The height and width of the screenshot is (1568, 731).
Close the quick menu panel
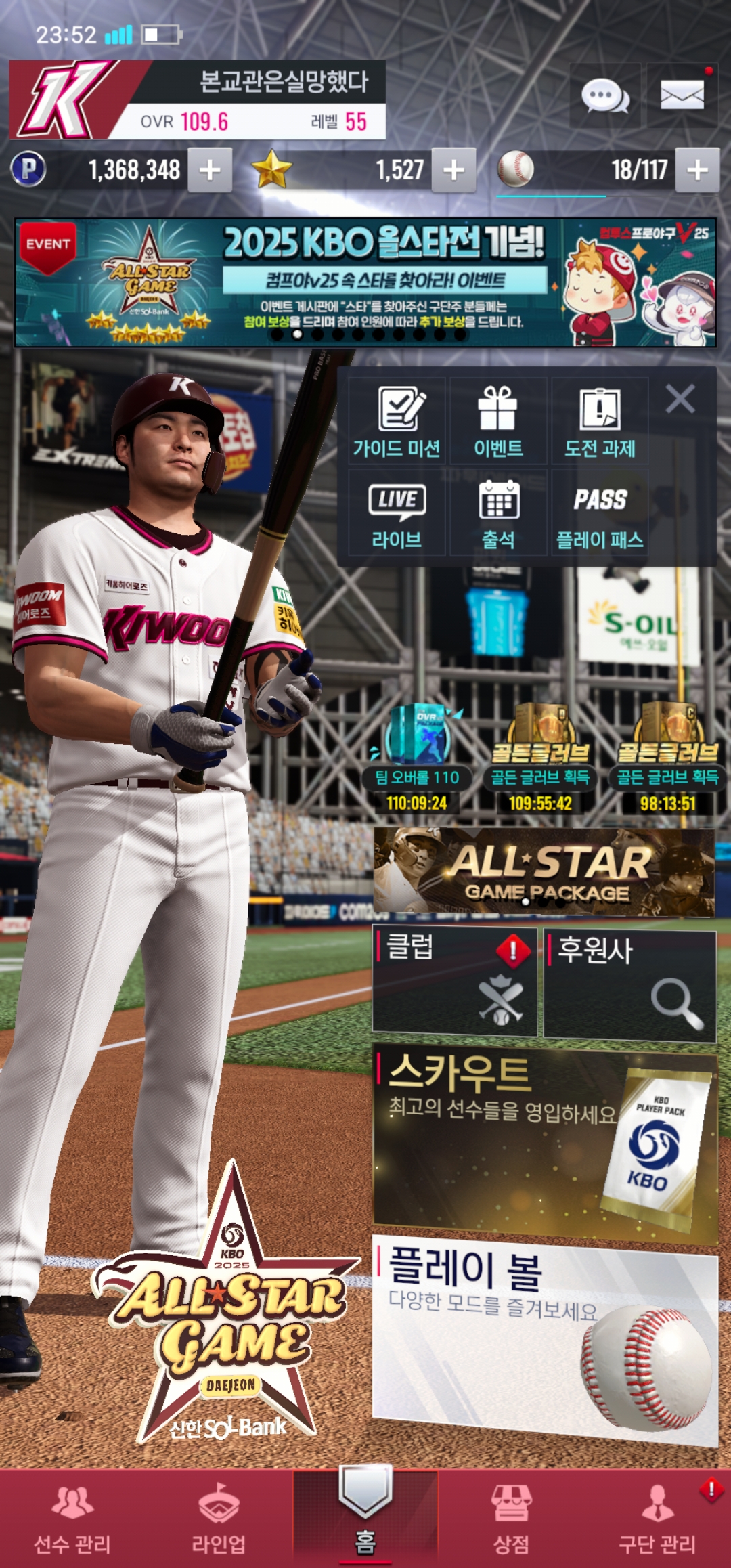click(680, 399)
